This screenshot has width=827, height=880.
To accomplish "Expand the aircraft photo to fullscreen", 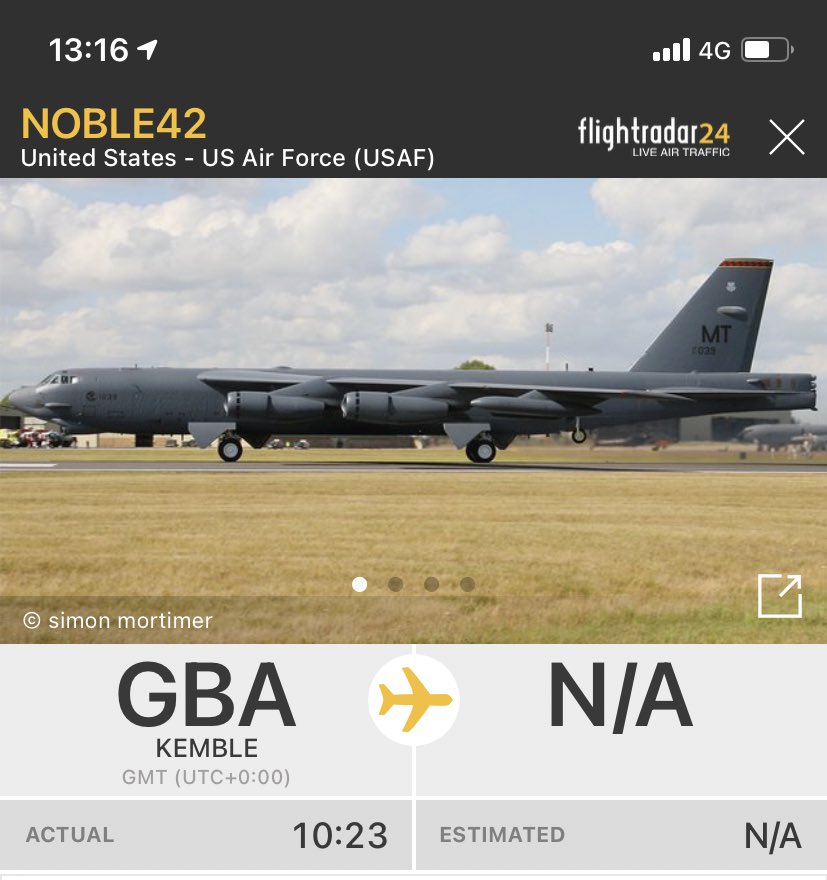I will (780, 596).
